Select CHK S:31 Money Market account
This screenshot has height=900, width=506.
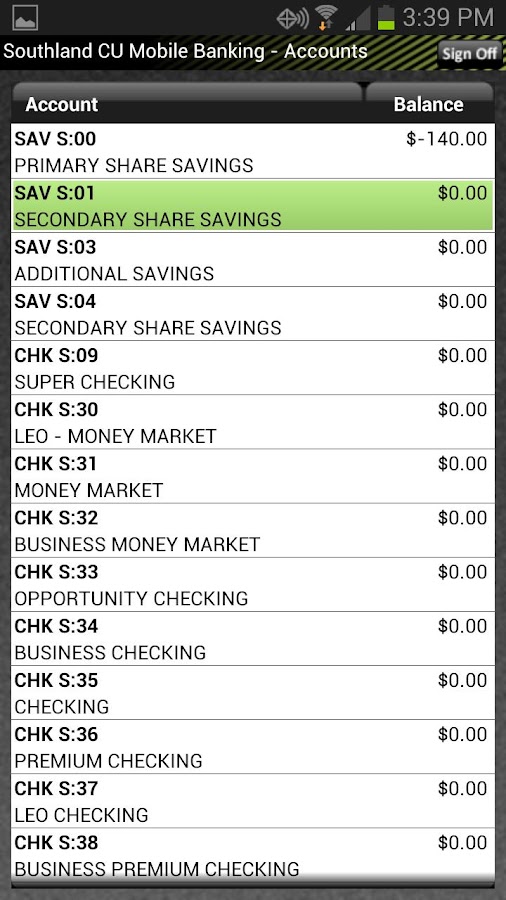pos(253,476)
